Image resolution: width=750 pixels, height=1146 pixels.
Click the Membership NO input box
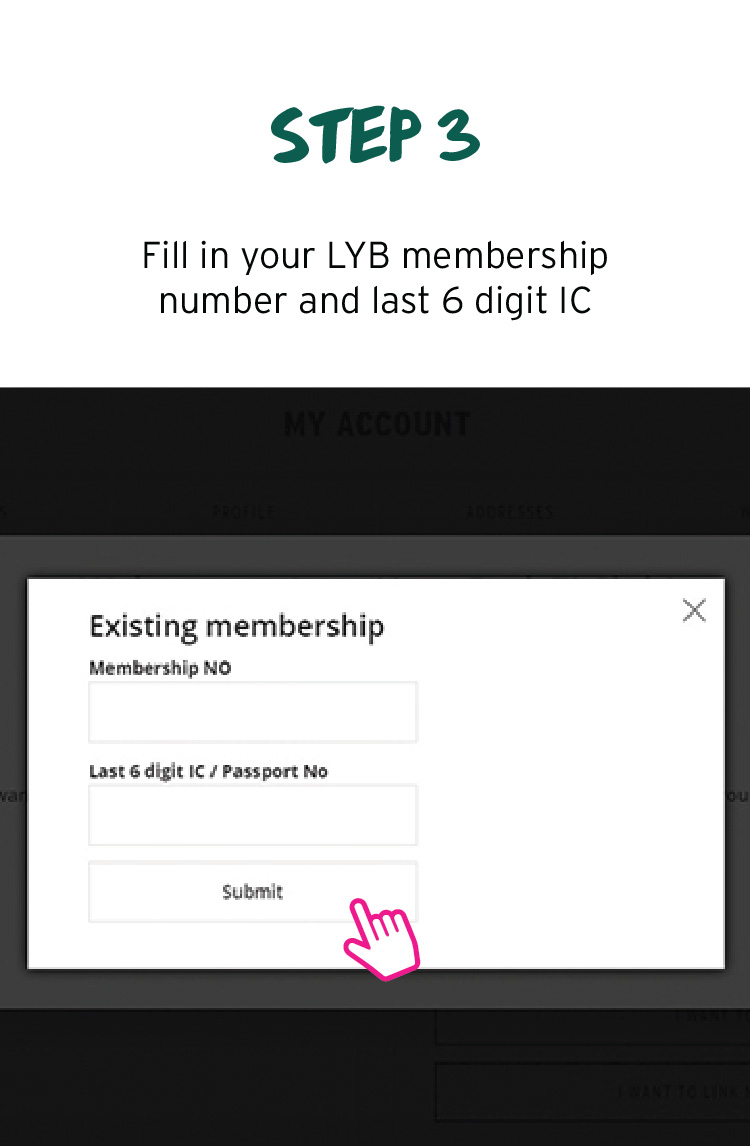coord(252,711)
